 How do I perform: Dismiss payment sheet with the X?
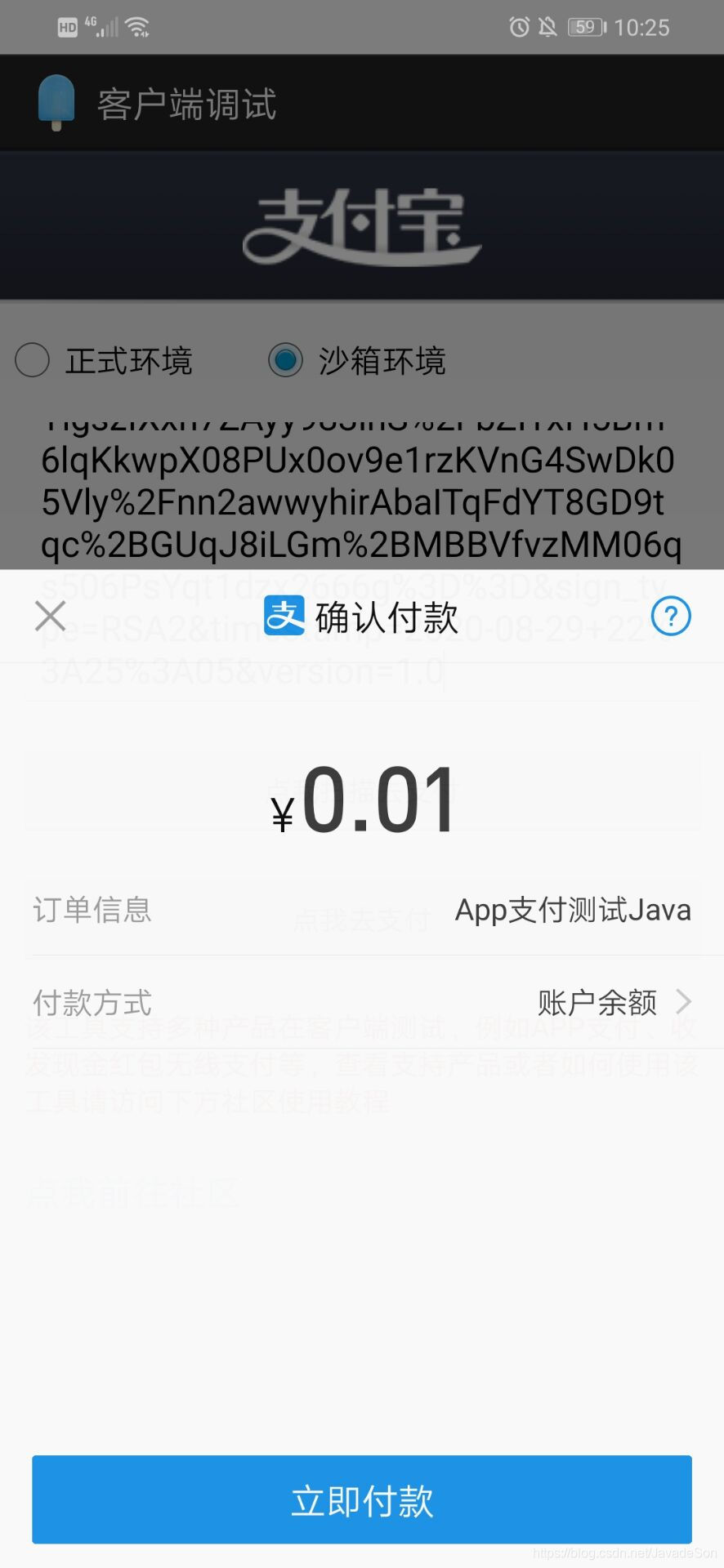(x=49, y=616)
